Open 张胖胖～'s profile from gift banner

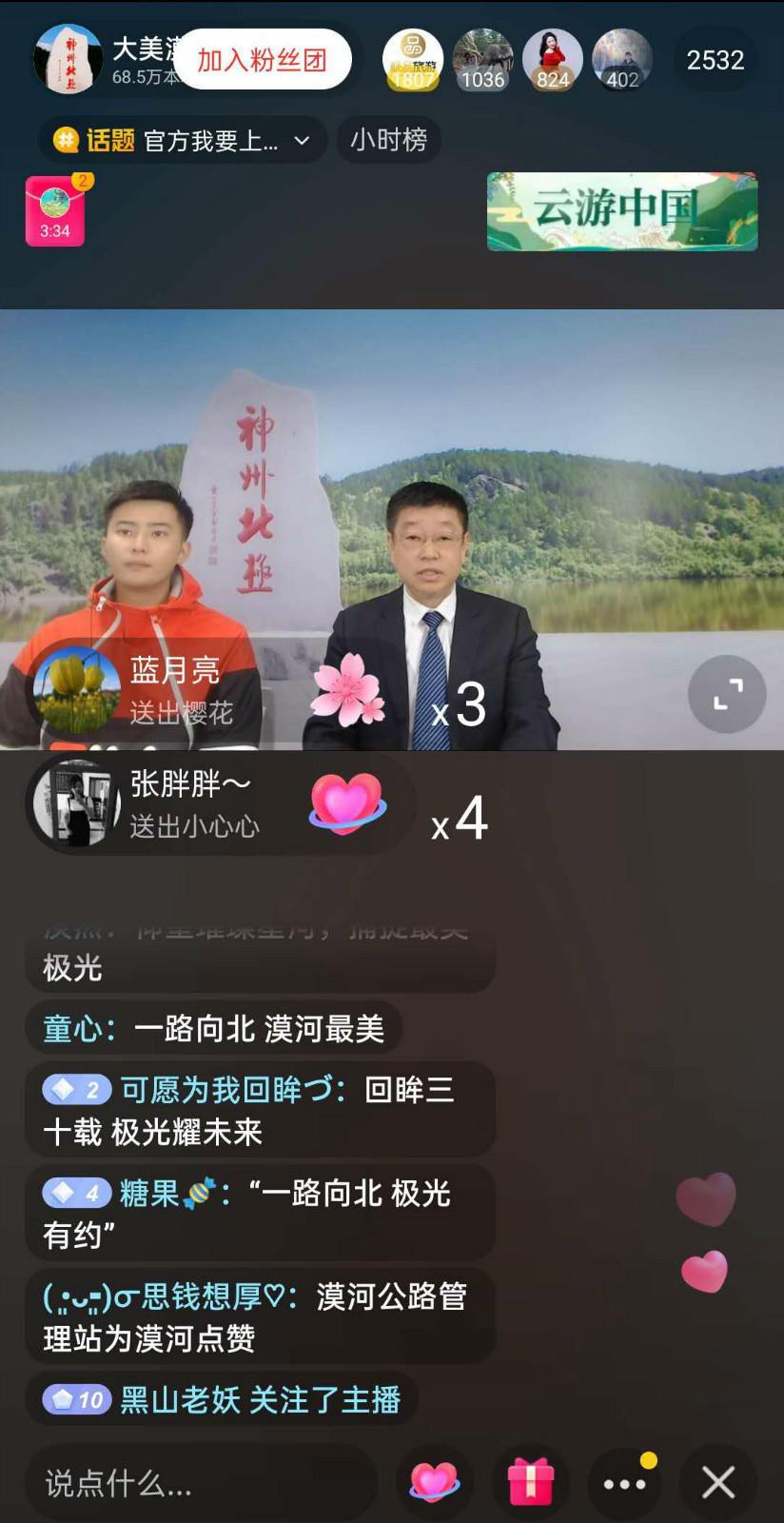click(x=76, y=803)
